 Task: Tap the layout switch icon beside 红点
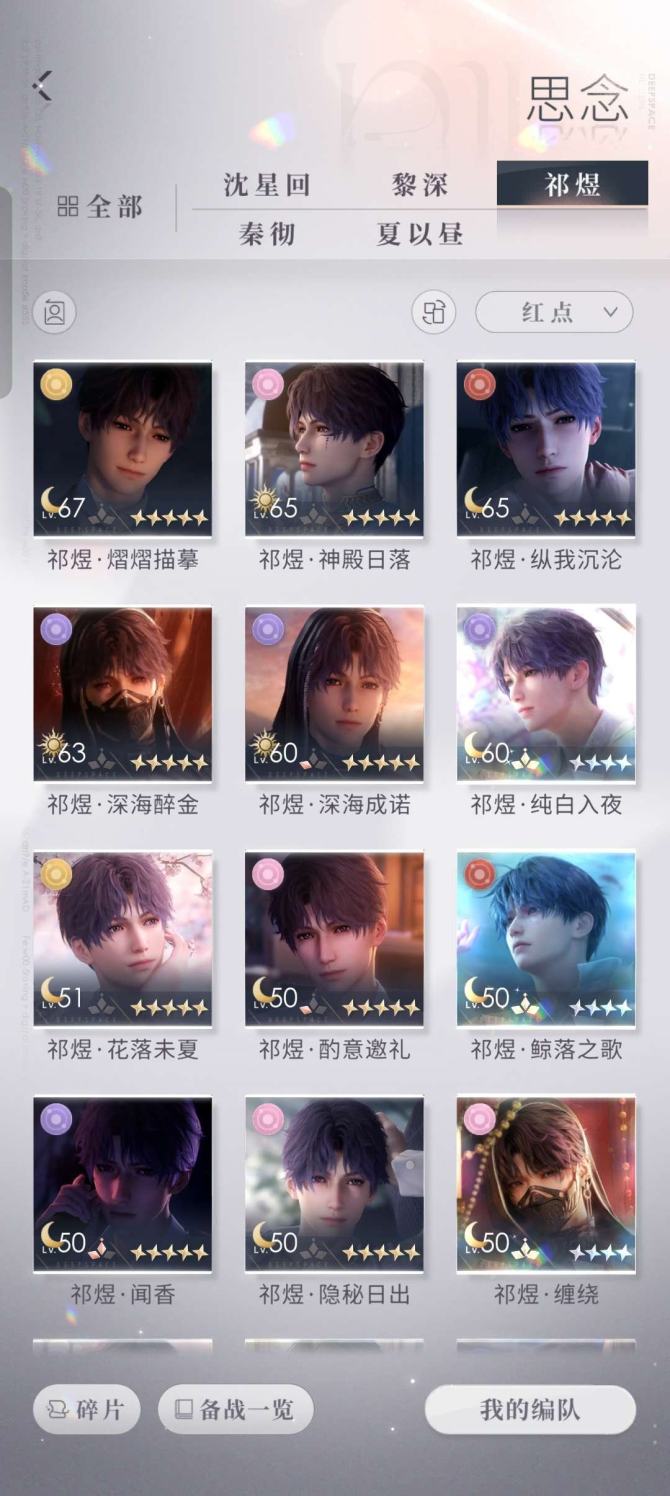click(x=434, y=312)
